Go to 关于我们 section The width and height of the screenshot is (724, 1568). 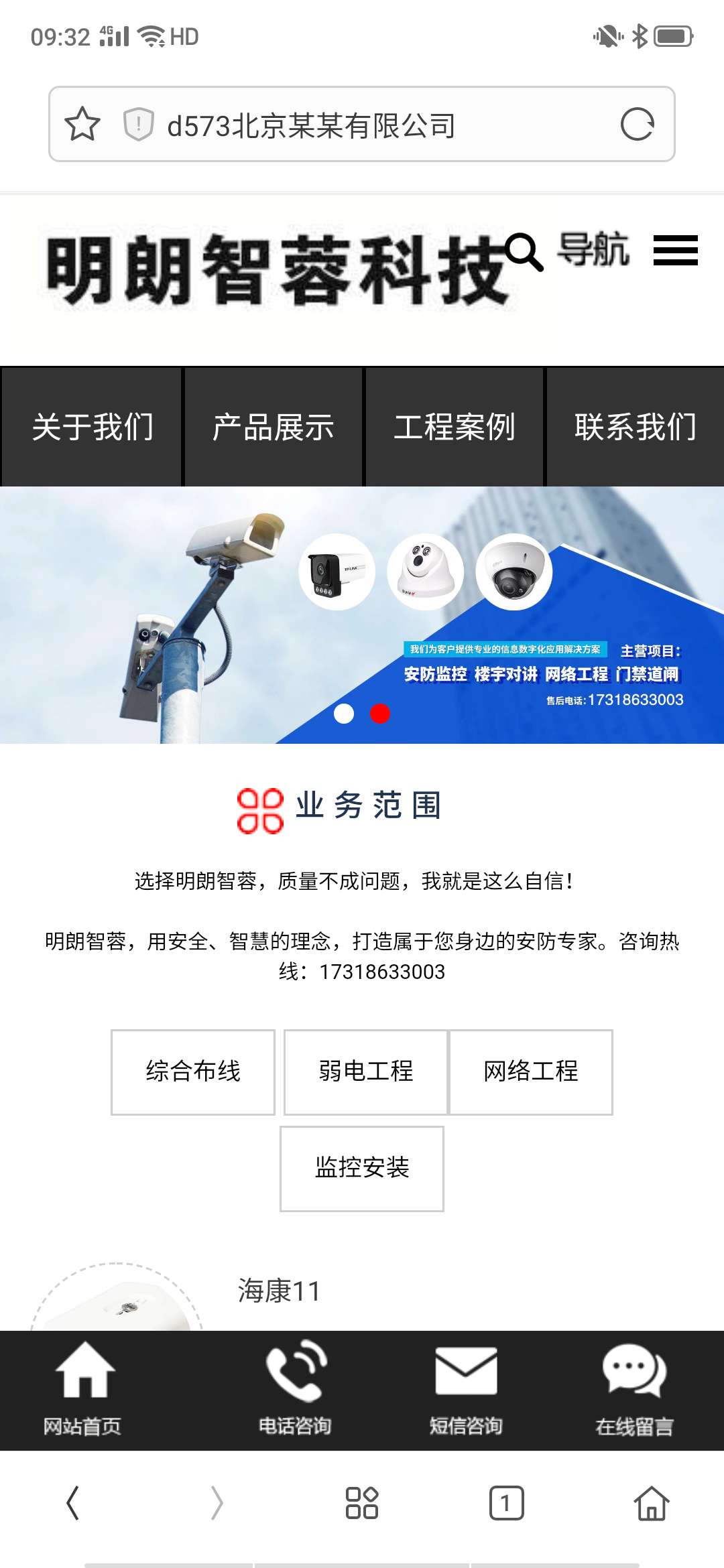coord(92,427)
